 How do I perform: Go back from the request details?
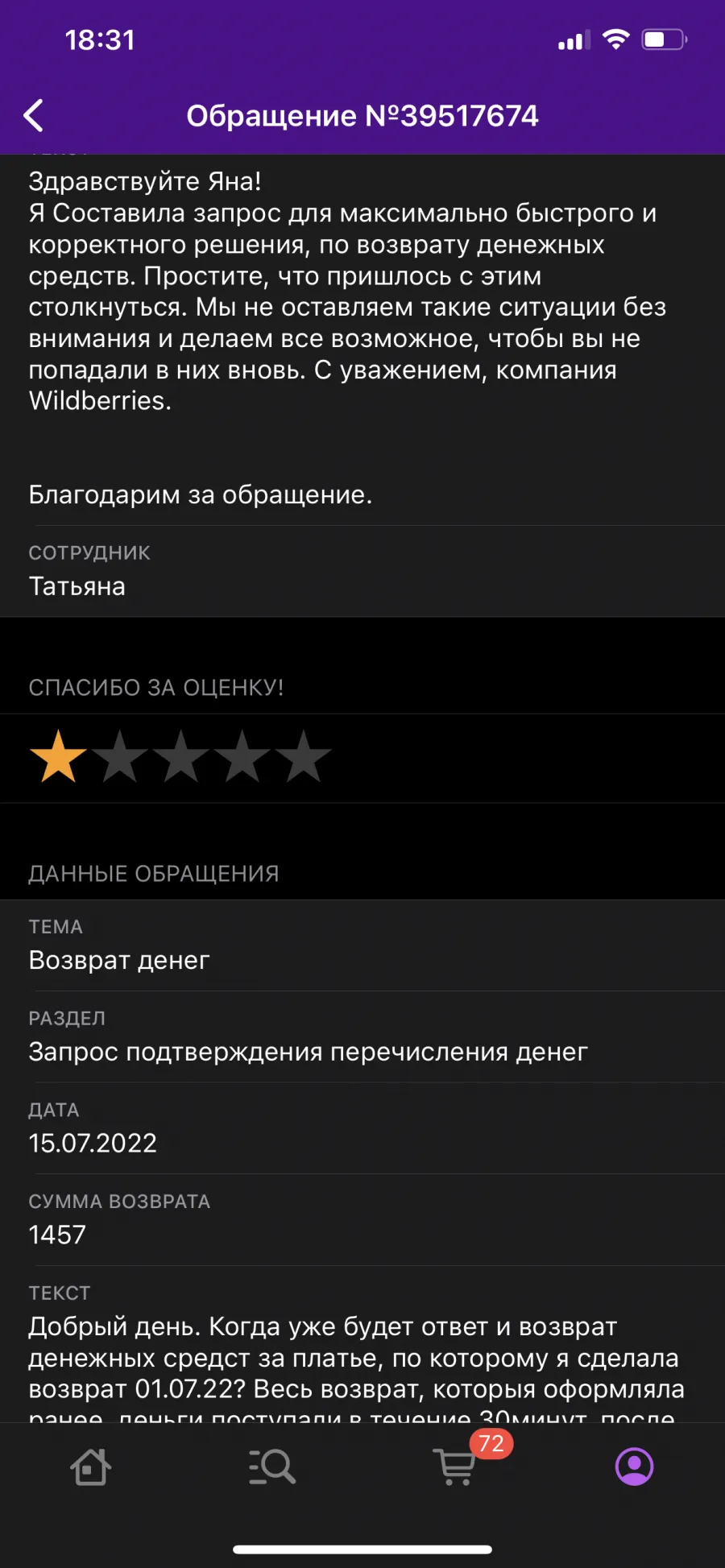coord(33,116)
